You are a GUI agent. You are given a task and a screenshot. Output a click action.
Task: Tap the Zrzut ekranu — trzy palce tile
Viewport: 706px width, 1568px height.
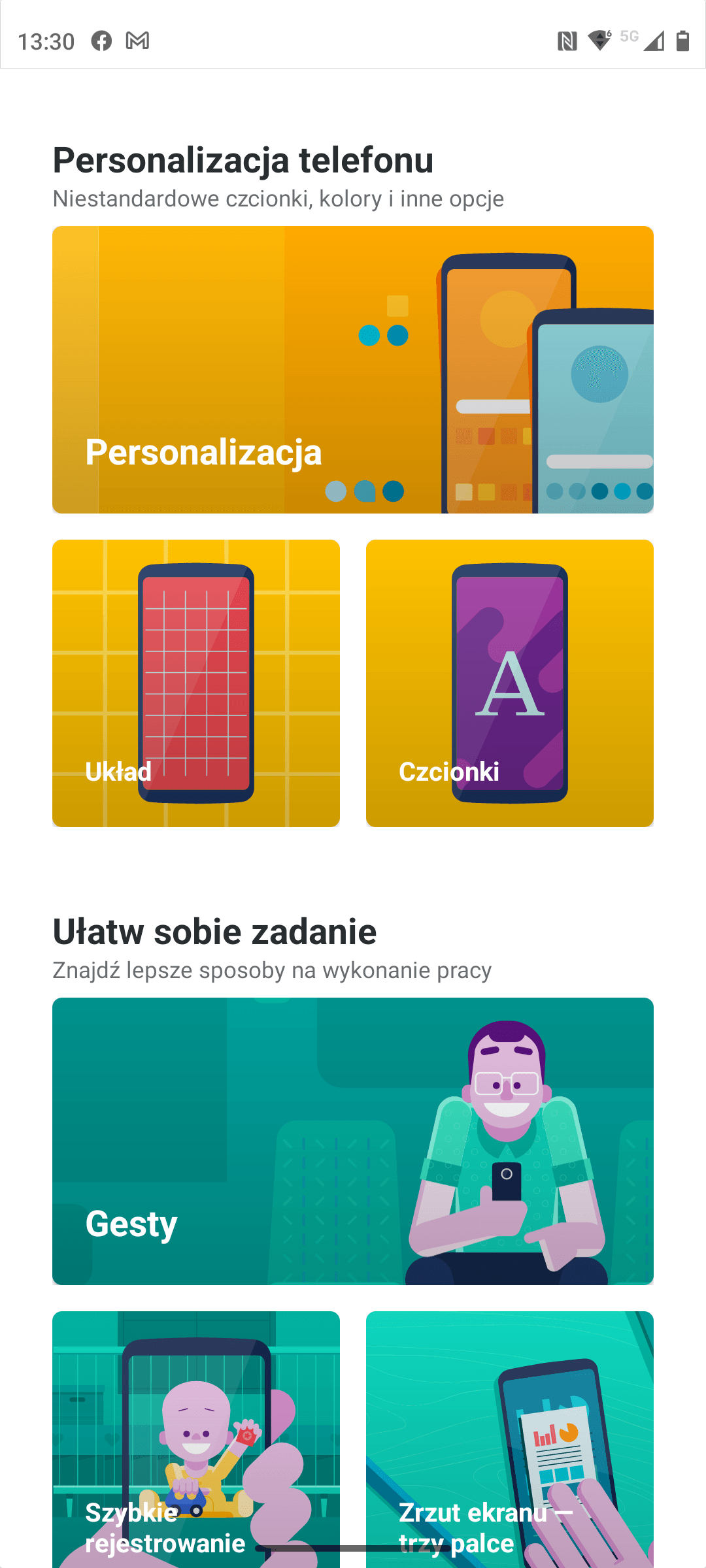click(510, 1437)
